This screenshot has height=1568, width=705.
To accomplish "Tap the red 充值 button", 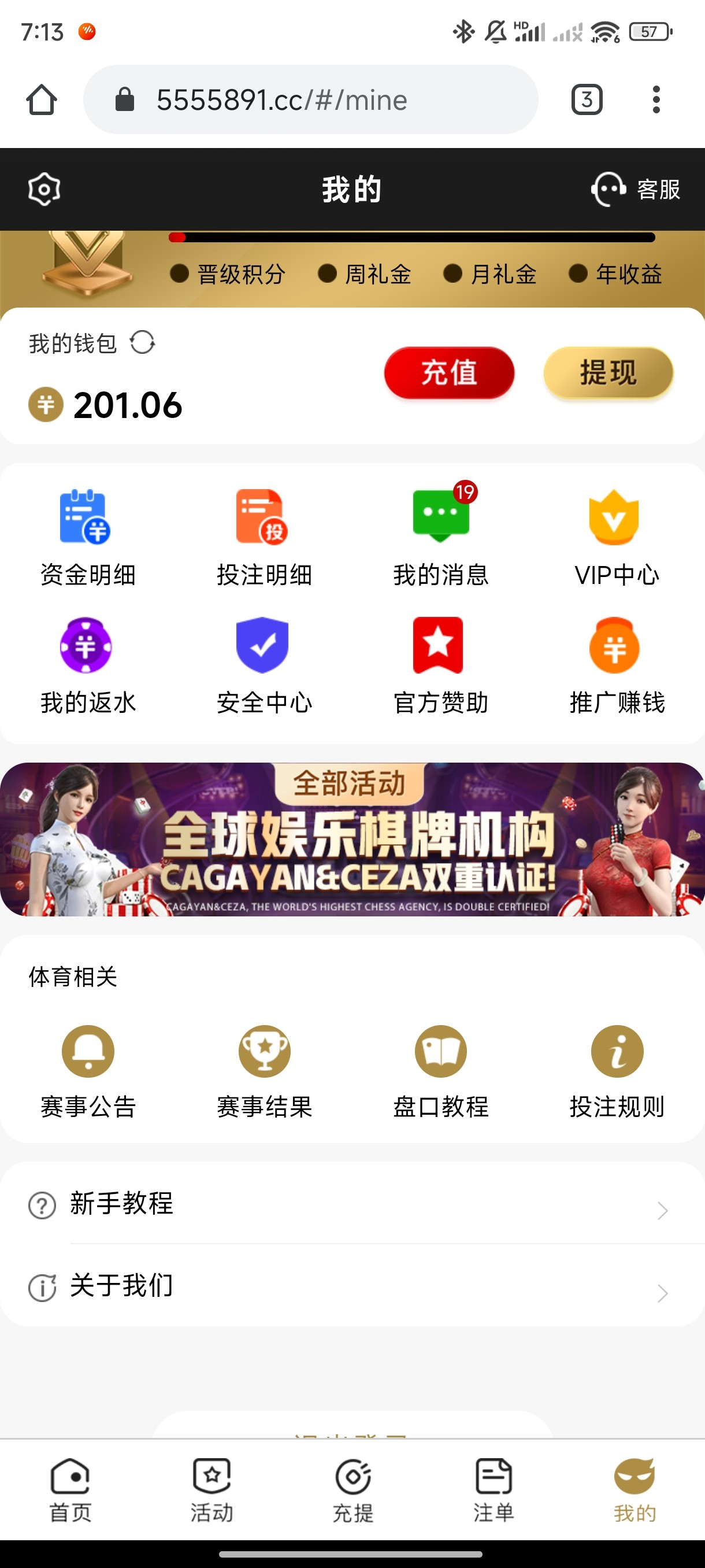I will (x=449, y=372).
